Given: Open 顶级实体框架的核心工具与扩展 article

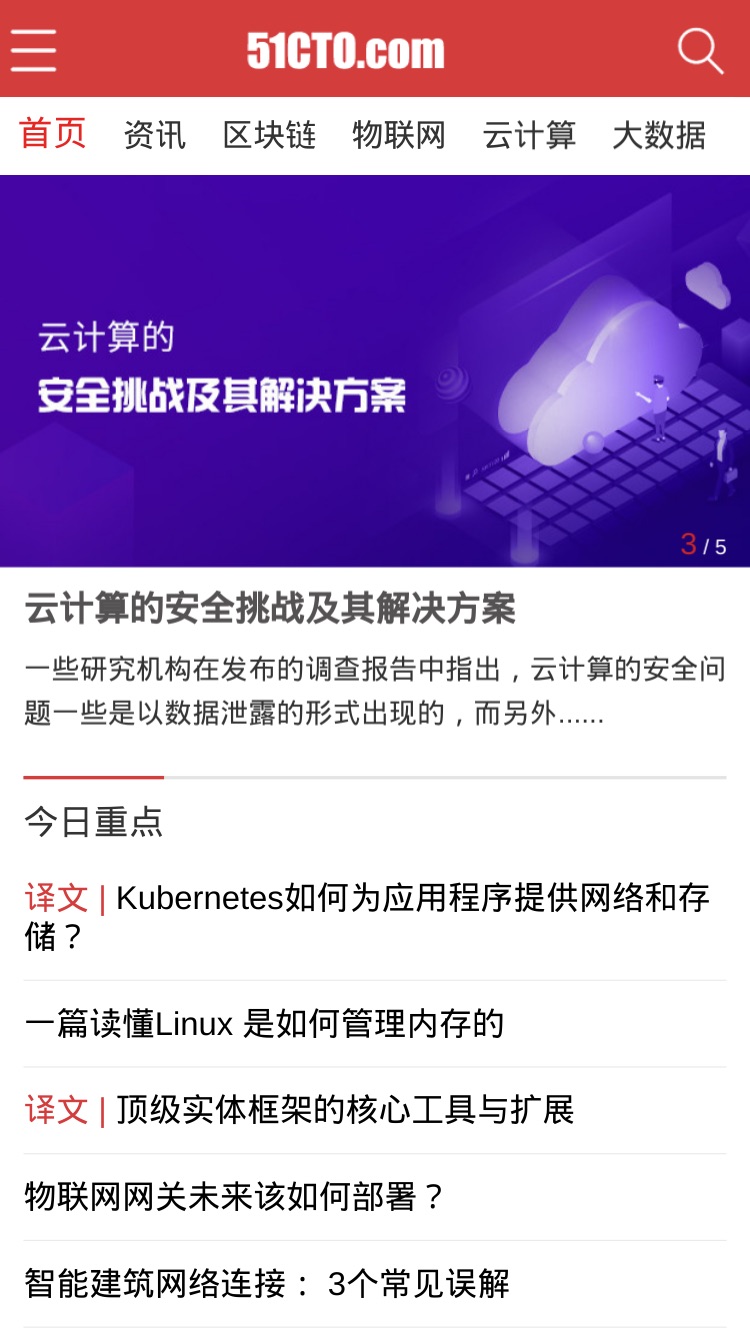Looking at the screenshot, I should tap(299, 1110).
